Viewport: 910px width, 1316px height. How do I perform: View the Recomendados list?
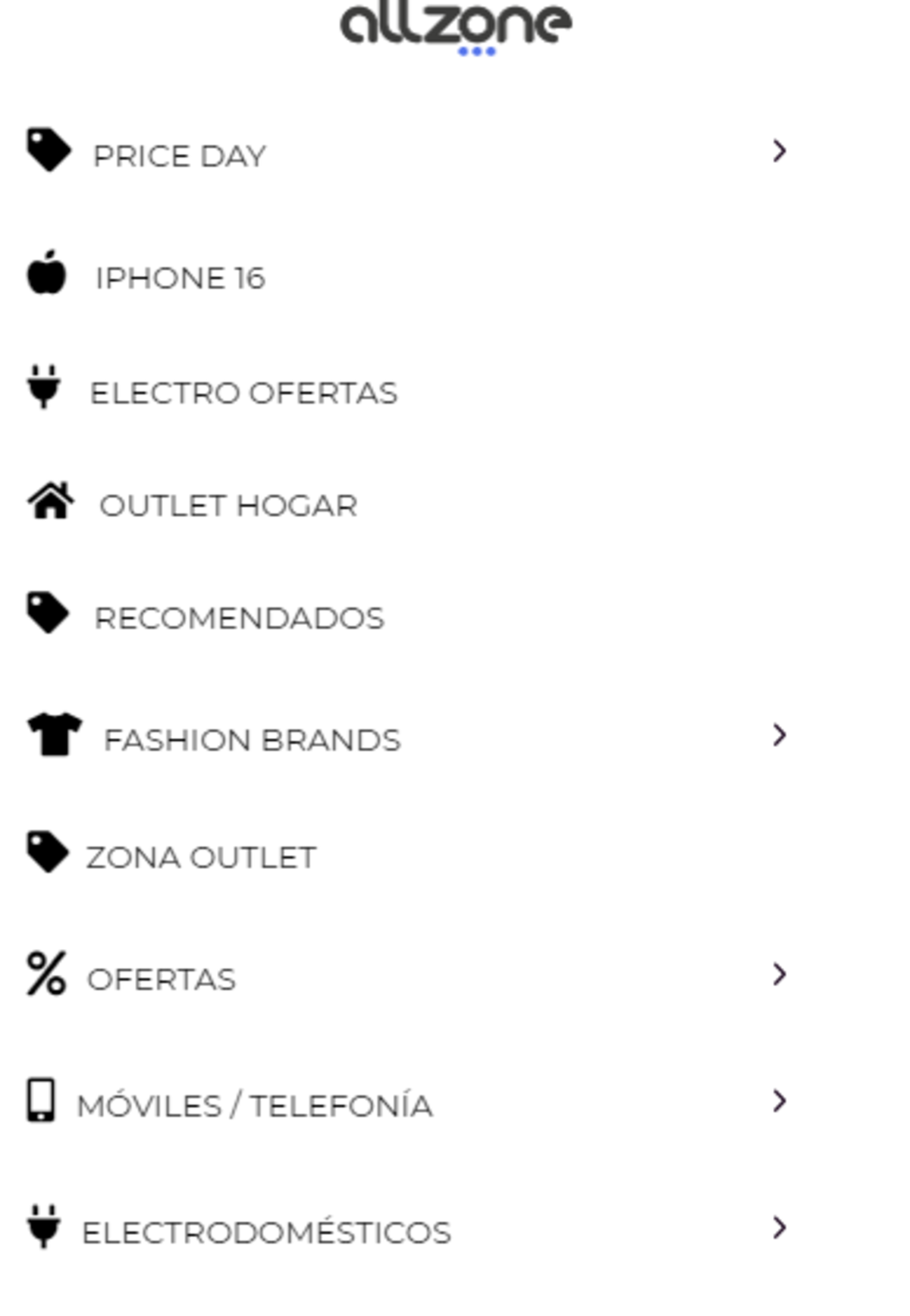(x=239, y=617)
